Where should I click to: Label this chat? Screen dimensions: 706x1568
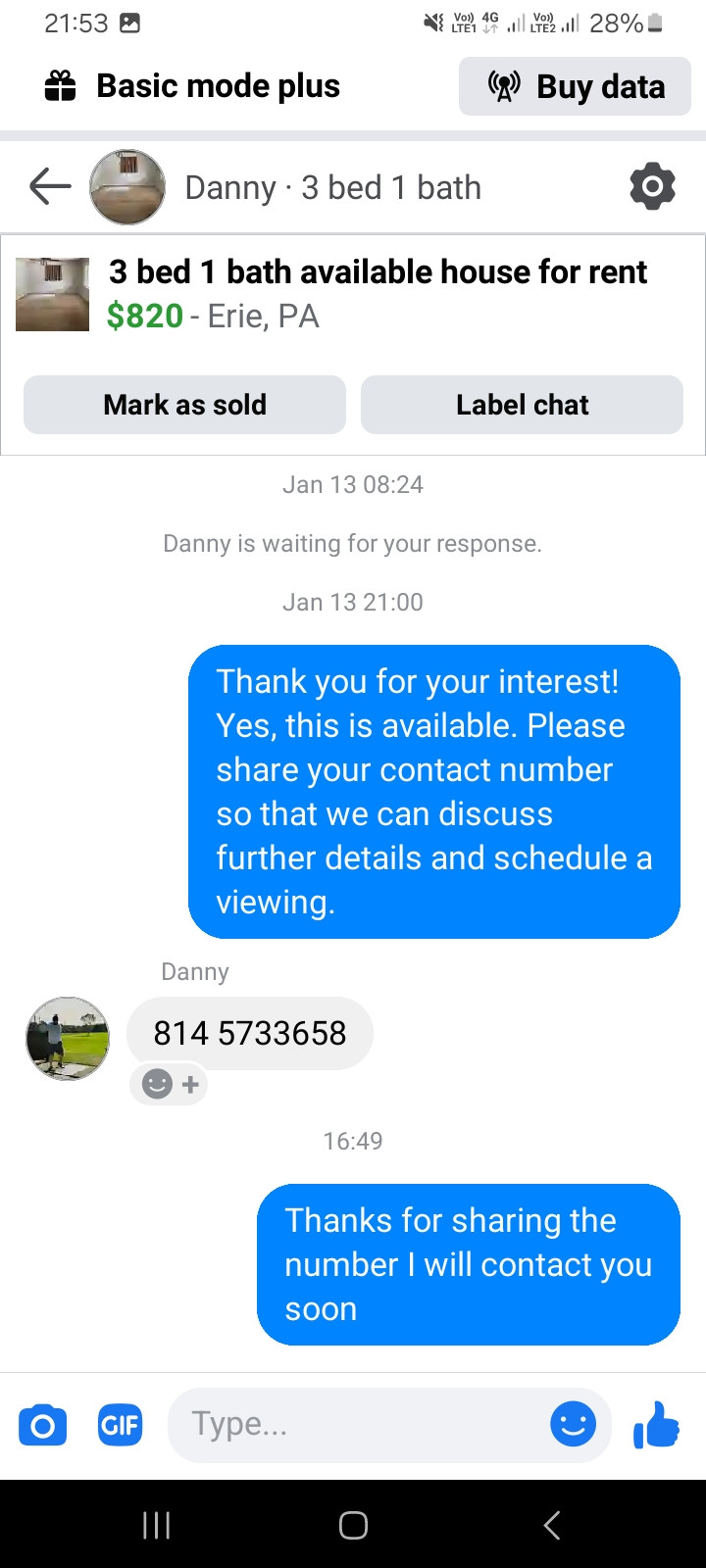522,405
